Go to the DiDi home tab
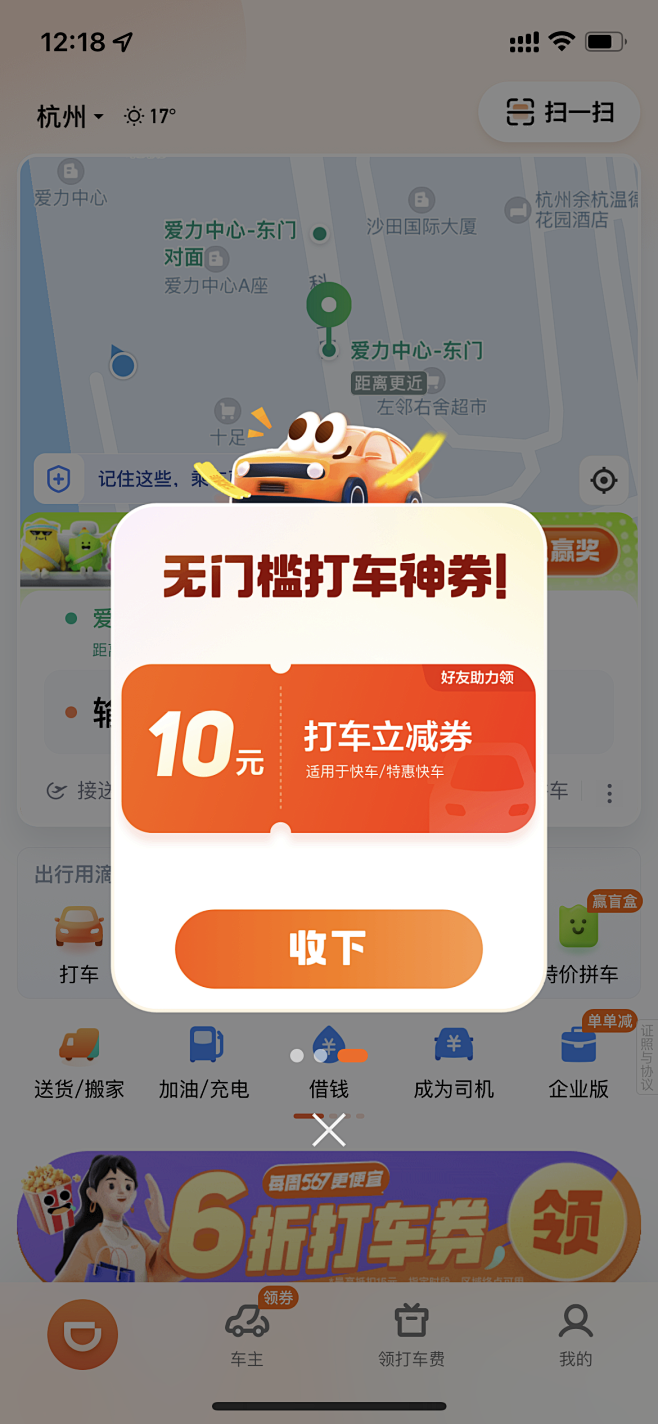 click(83, 1334)
